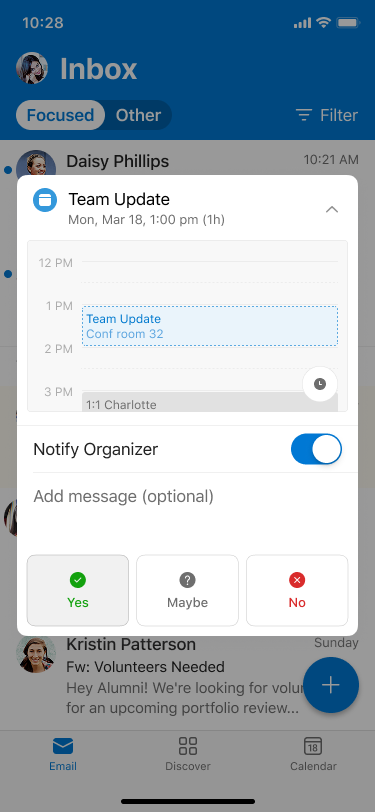
Task: Respond Maybe to Team Update
Action: coord(188,590)
